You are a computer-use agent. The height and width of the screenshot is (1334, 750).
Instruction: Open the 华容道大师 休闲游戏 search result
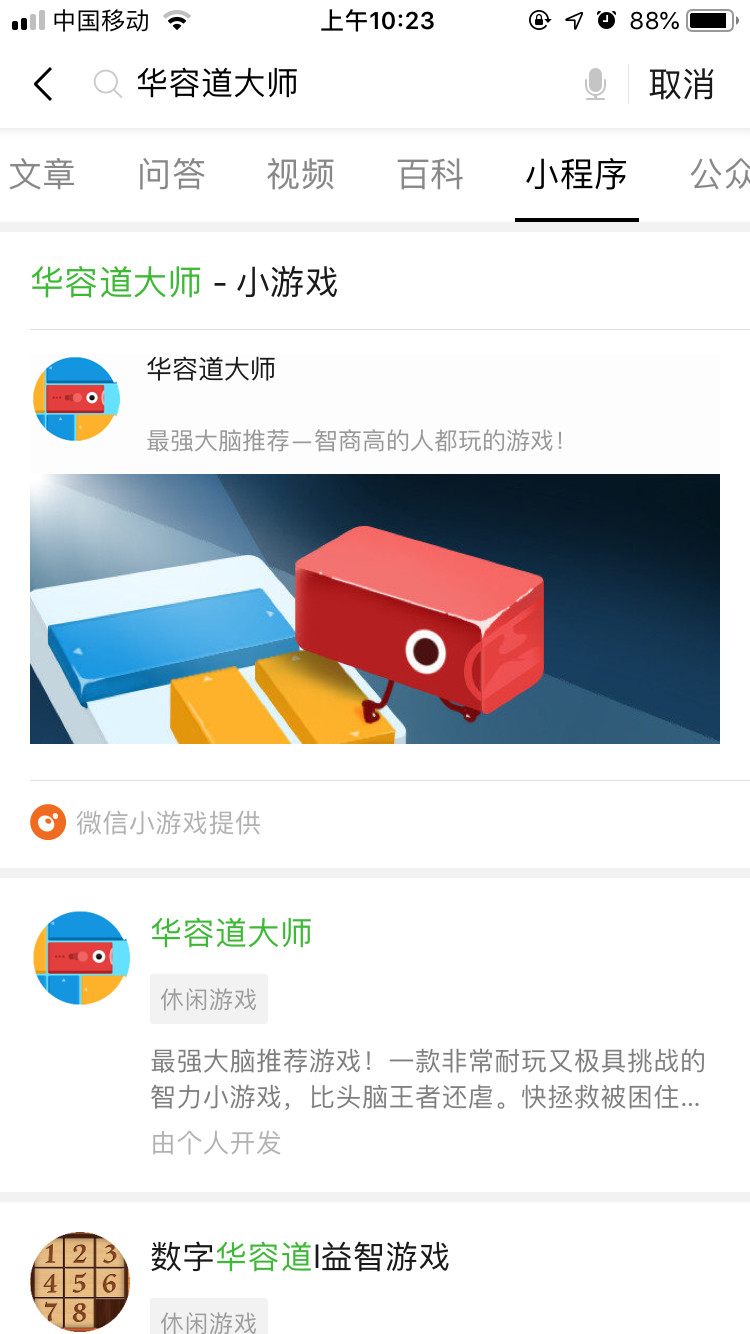click(x=375, y=1034)
